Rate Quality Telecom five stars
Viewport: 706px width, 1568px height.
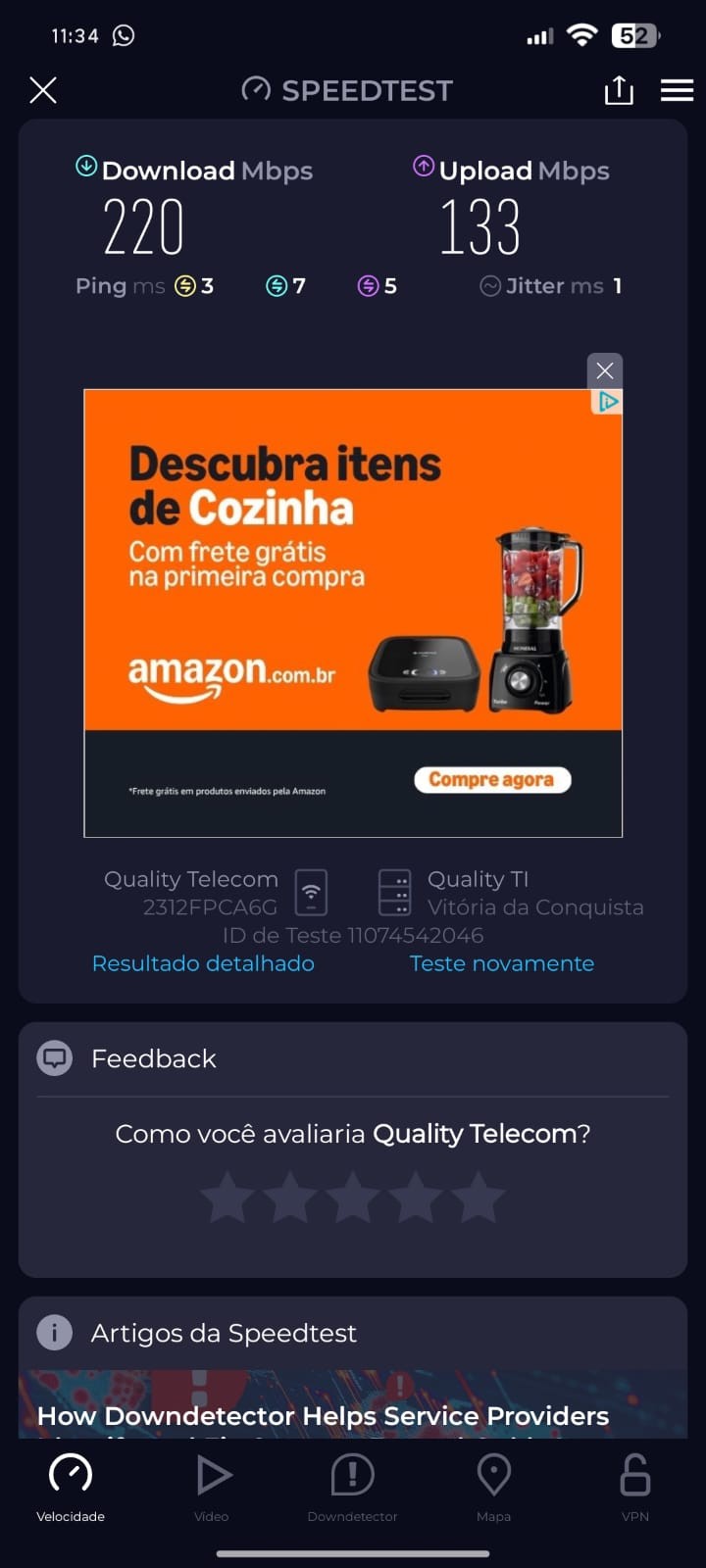tap(479, 1197)
